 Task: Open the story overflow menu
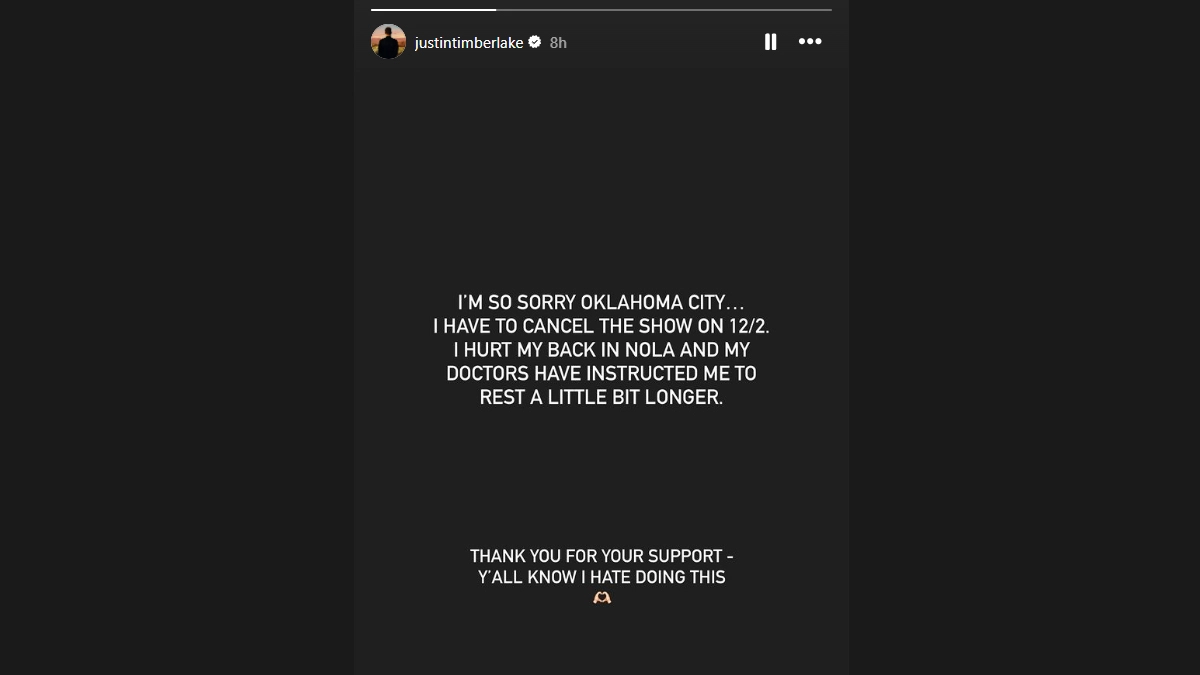point(810,42)
